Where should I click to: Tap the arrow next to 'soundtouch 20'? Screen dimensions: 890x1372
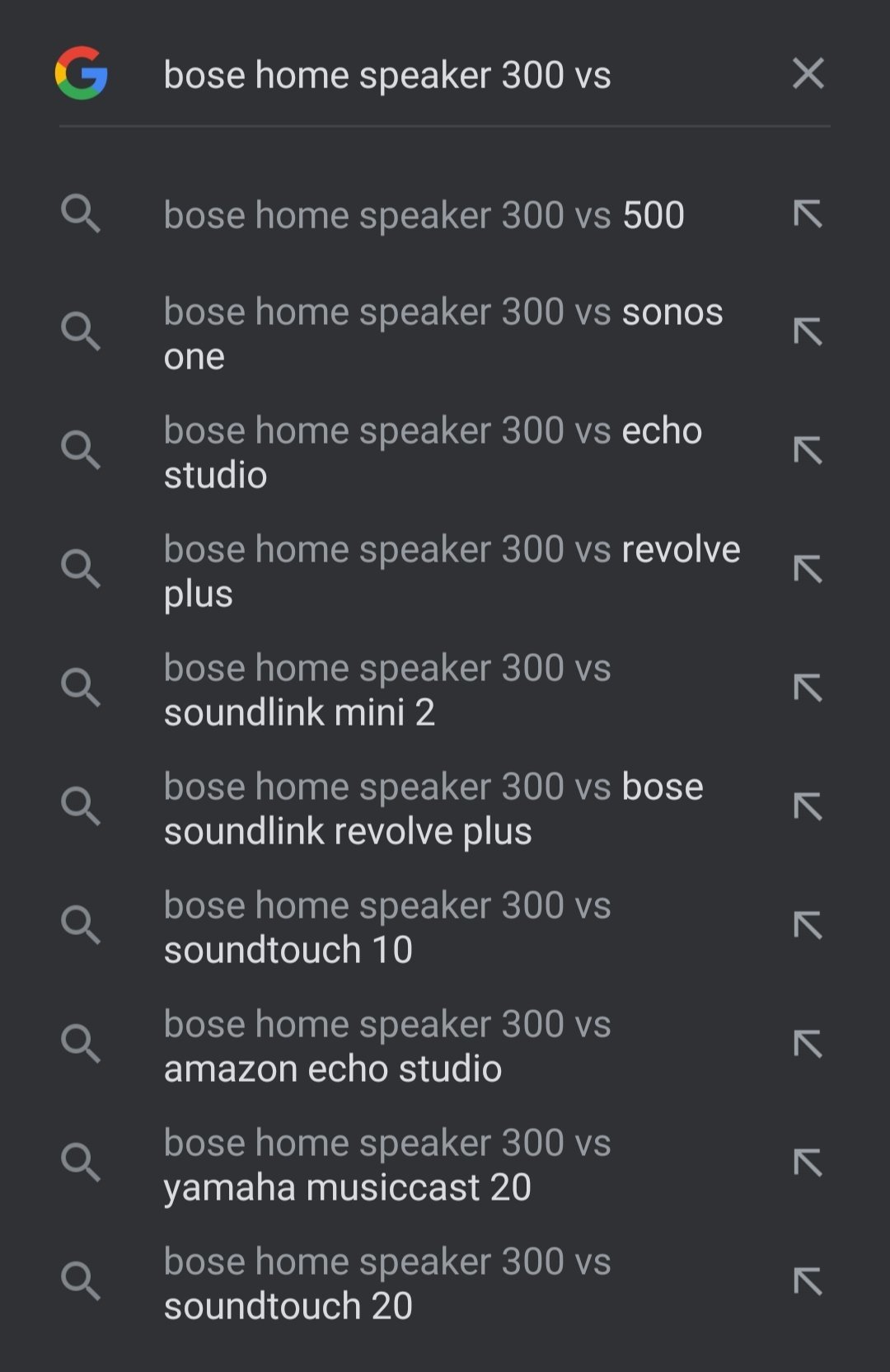pyautogui.click(x=808, y=1282)
